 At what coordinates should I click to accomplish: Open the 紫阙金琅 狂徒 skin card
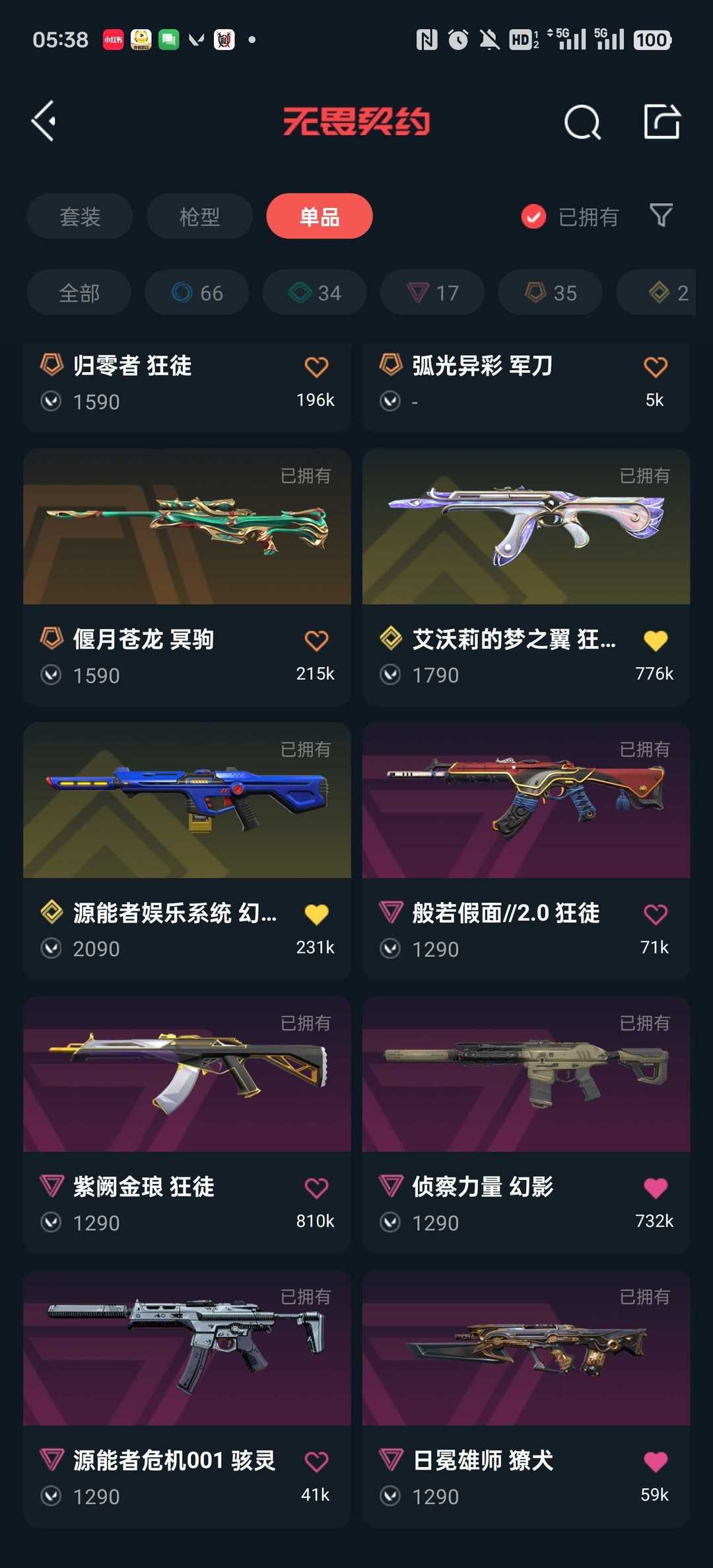click(187, 1125)
